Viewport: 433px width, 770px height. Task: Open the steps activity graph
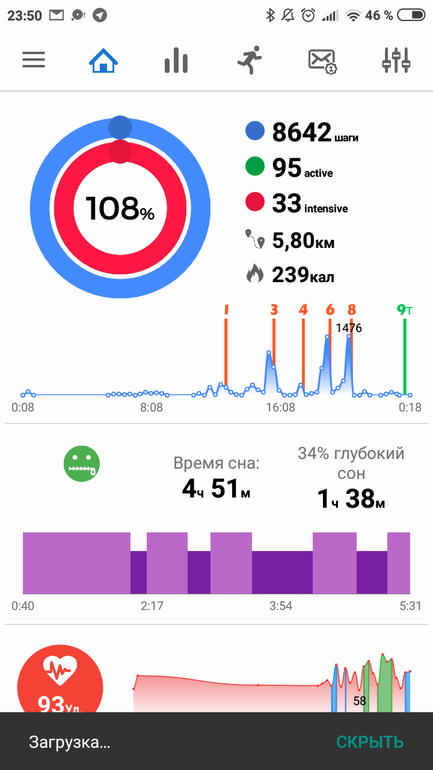(x=216, y=358)
